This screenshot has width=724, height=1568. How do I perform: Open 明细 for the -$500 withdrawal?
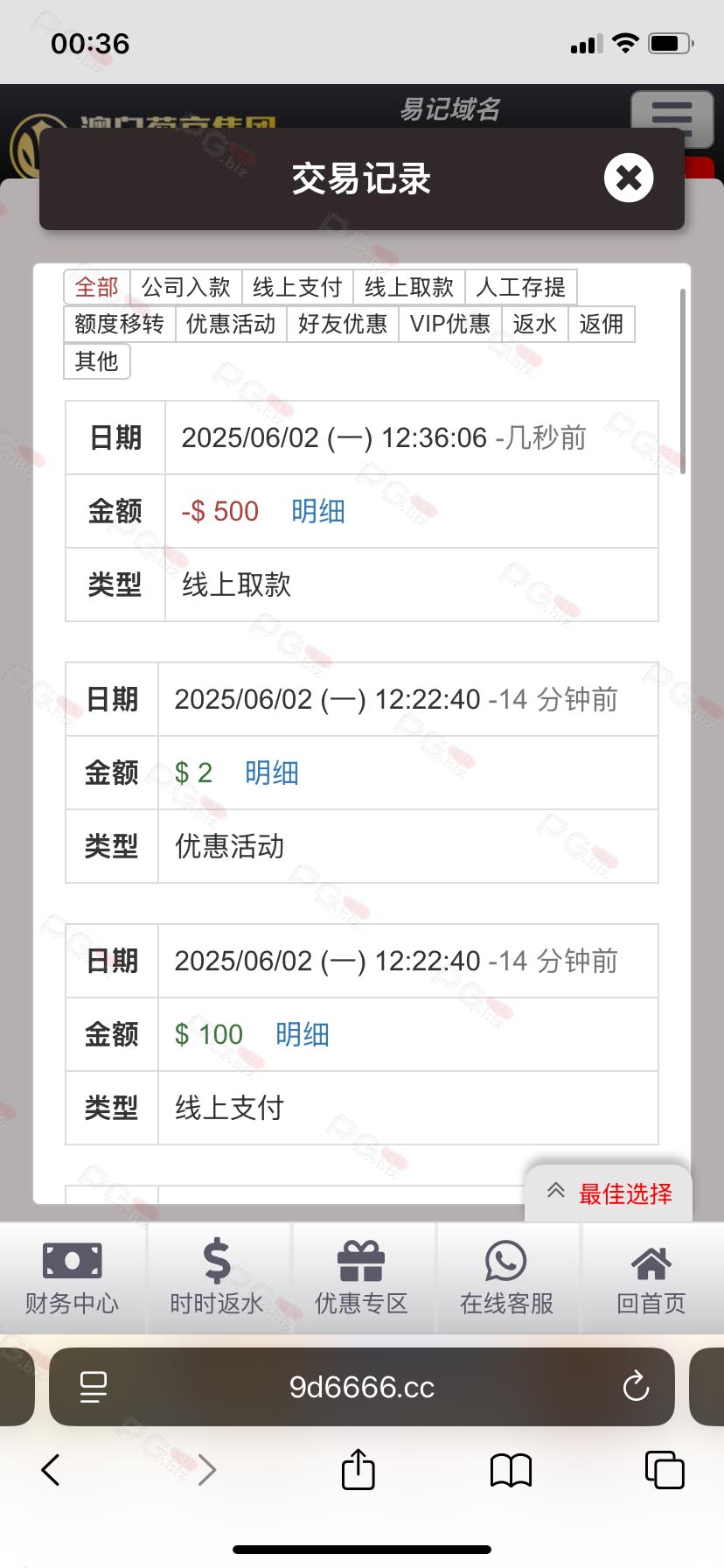(318, 511)
